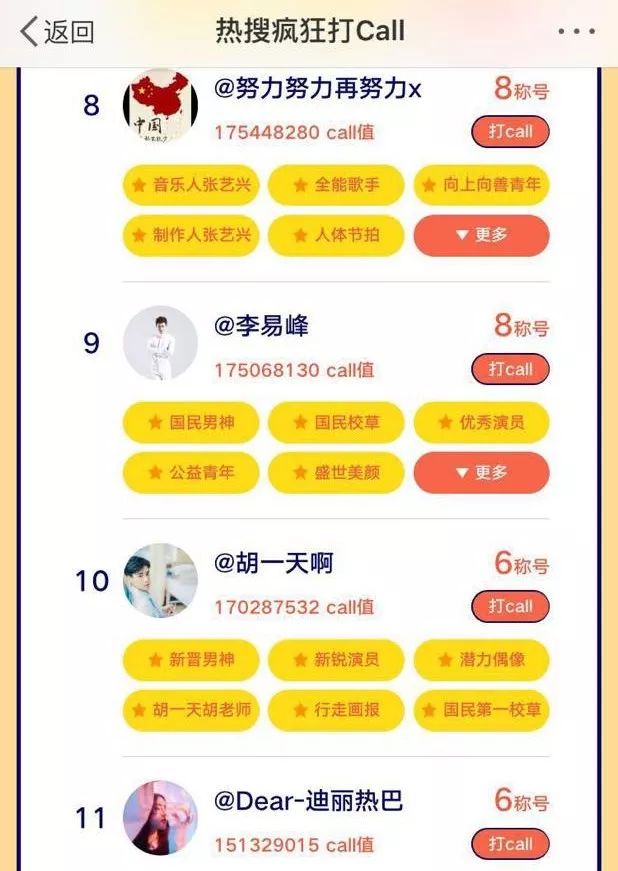Open 胡一天啊's profile avatar
The height and width of the screenshot is (871, 618).
tap(160, 580)
